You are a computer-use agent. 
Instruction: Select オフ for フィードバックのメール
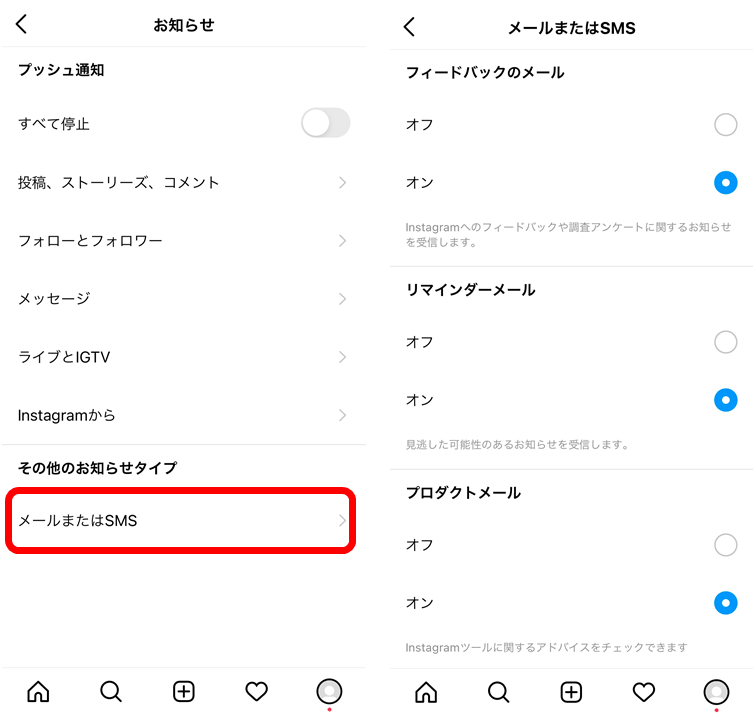(725, 125)
